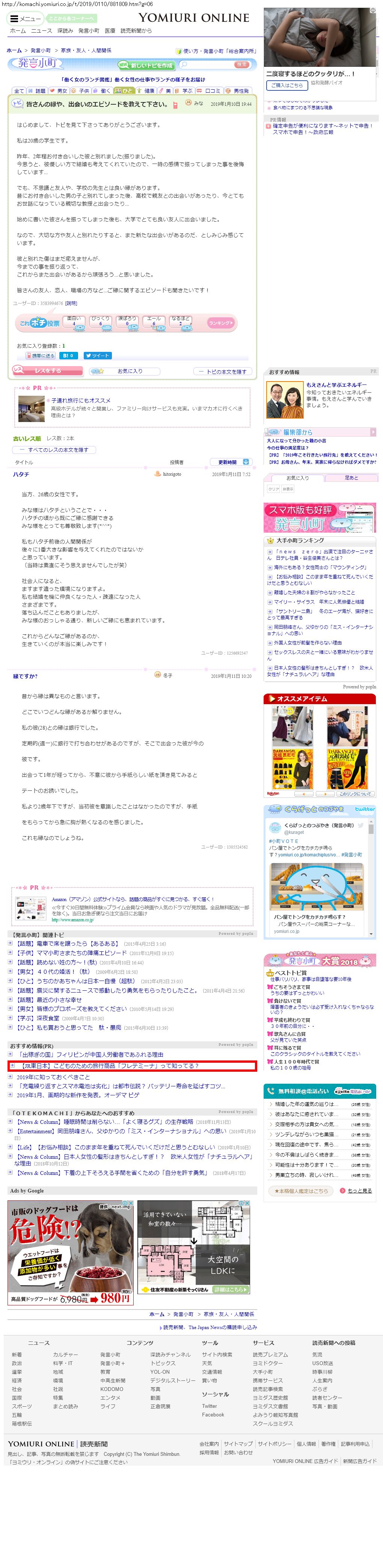Hide the topic body with トピの本文を隠す
The image size is (383, 1568).
(222, 371)
